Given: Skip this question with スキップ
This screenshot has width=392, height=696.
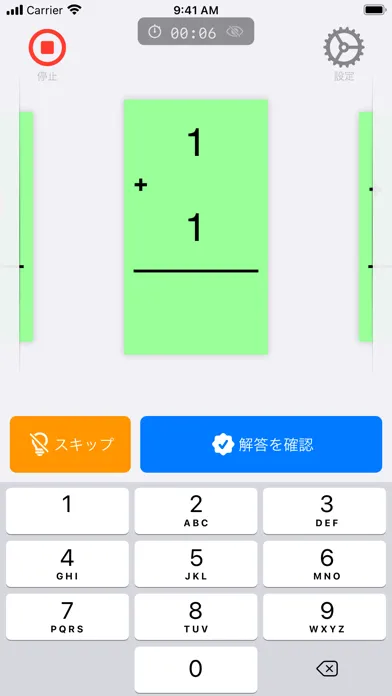Looking at the screenshot, I should 70,444.
